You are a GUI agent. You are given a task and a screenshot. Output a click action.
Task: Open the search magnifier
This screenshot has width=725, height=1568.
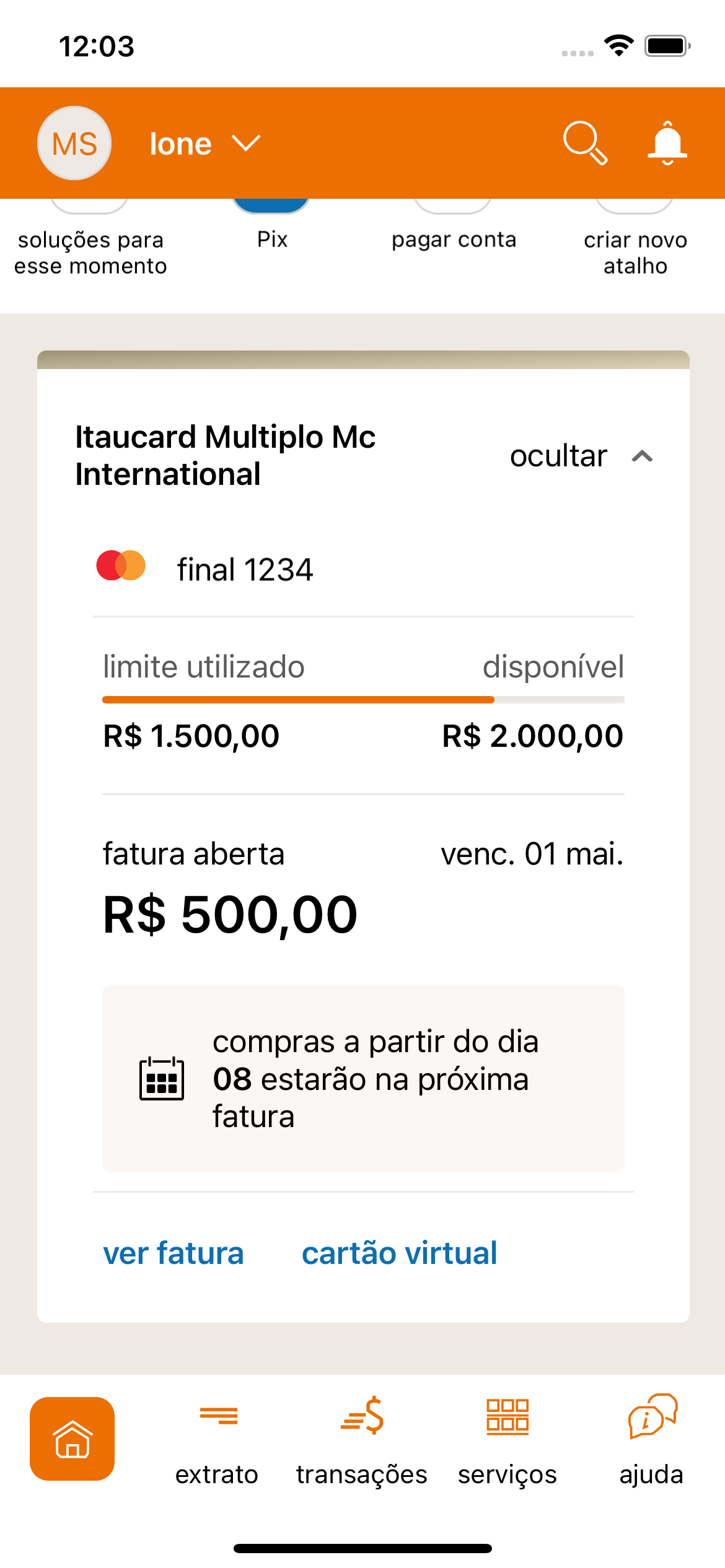click(584, 143)
